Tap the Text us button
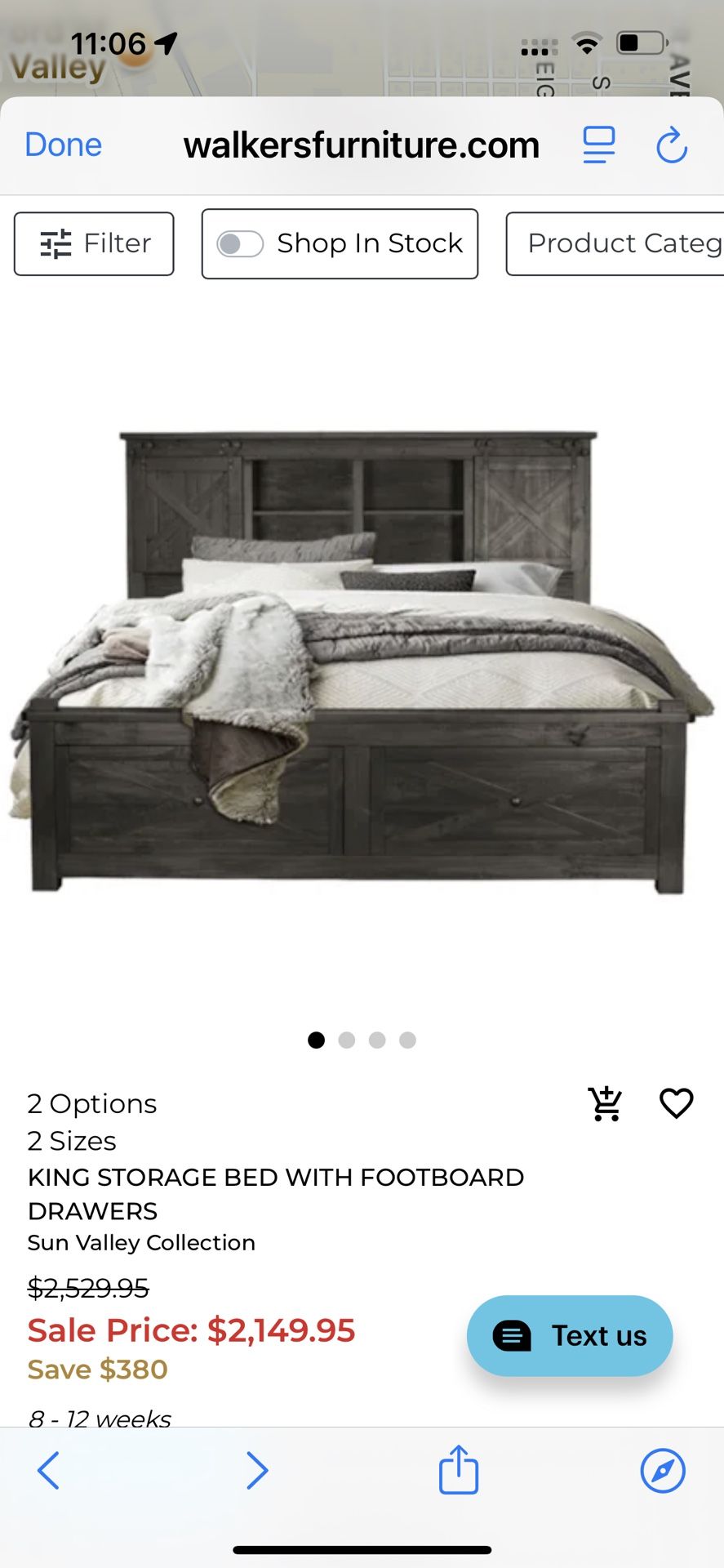The height and width of the screenshot is (1568, 724). tap(569, 1335)
